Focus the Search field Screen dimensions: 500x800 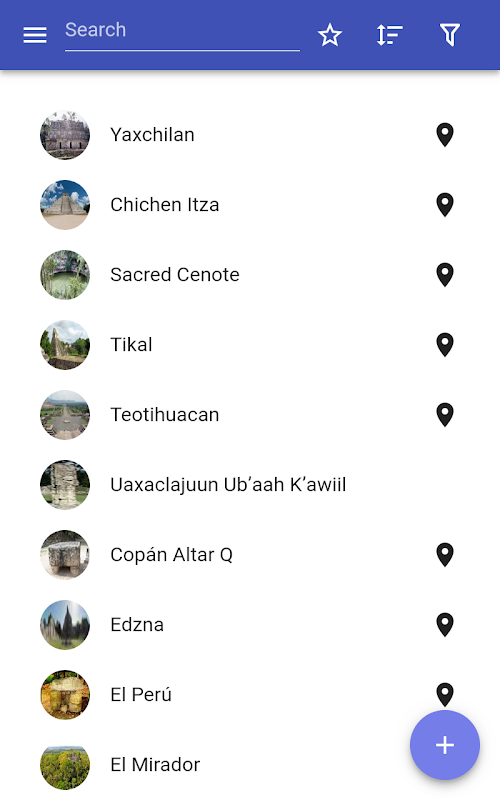point(182,32)
